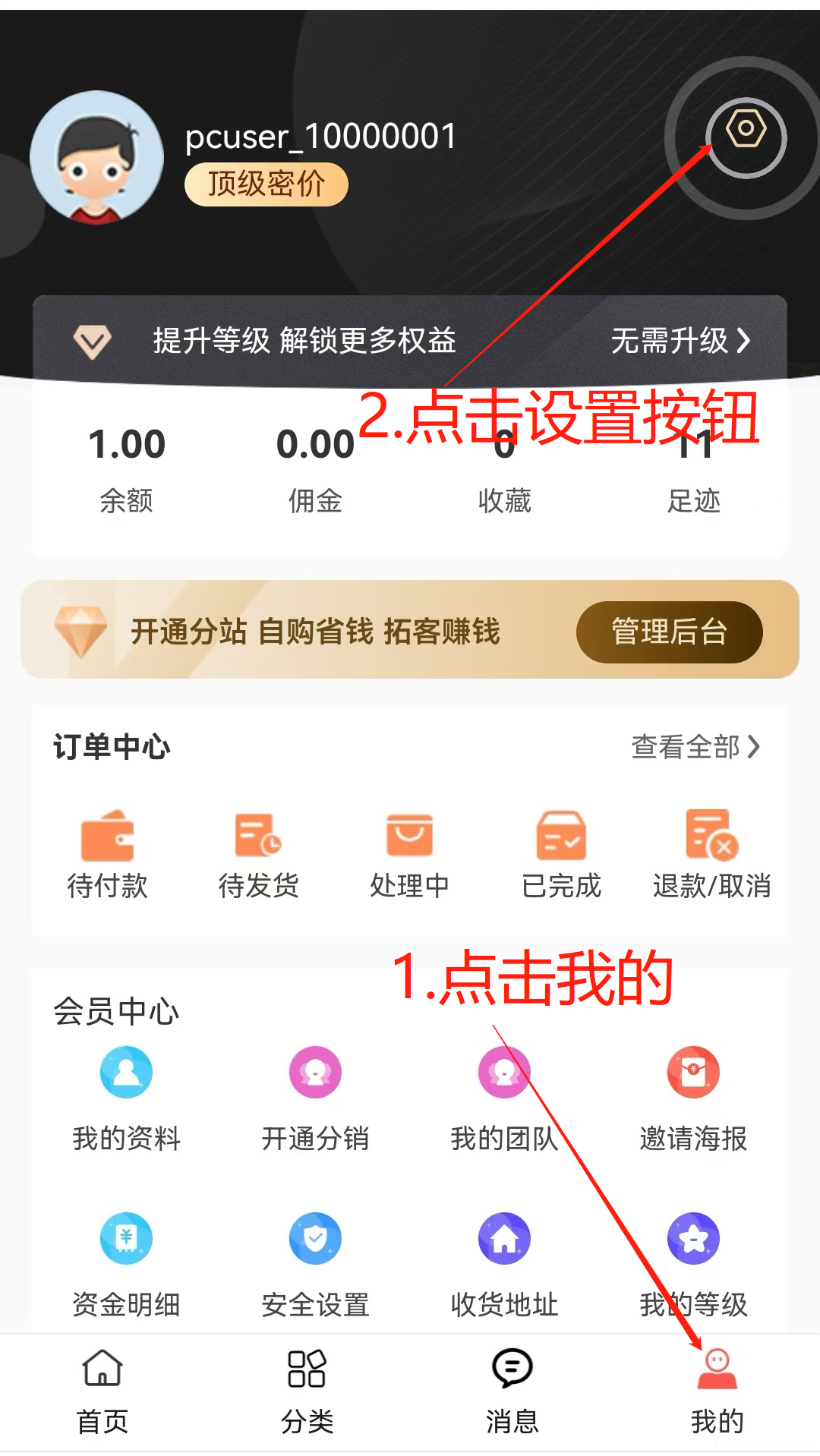This screenshot has width=820, height=1456.
Task: Open 我的资料 profile information
Action: 126,1097
